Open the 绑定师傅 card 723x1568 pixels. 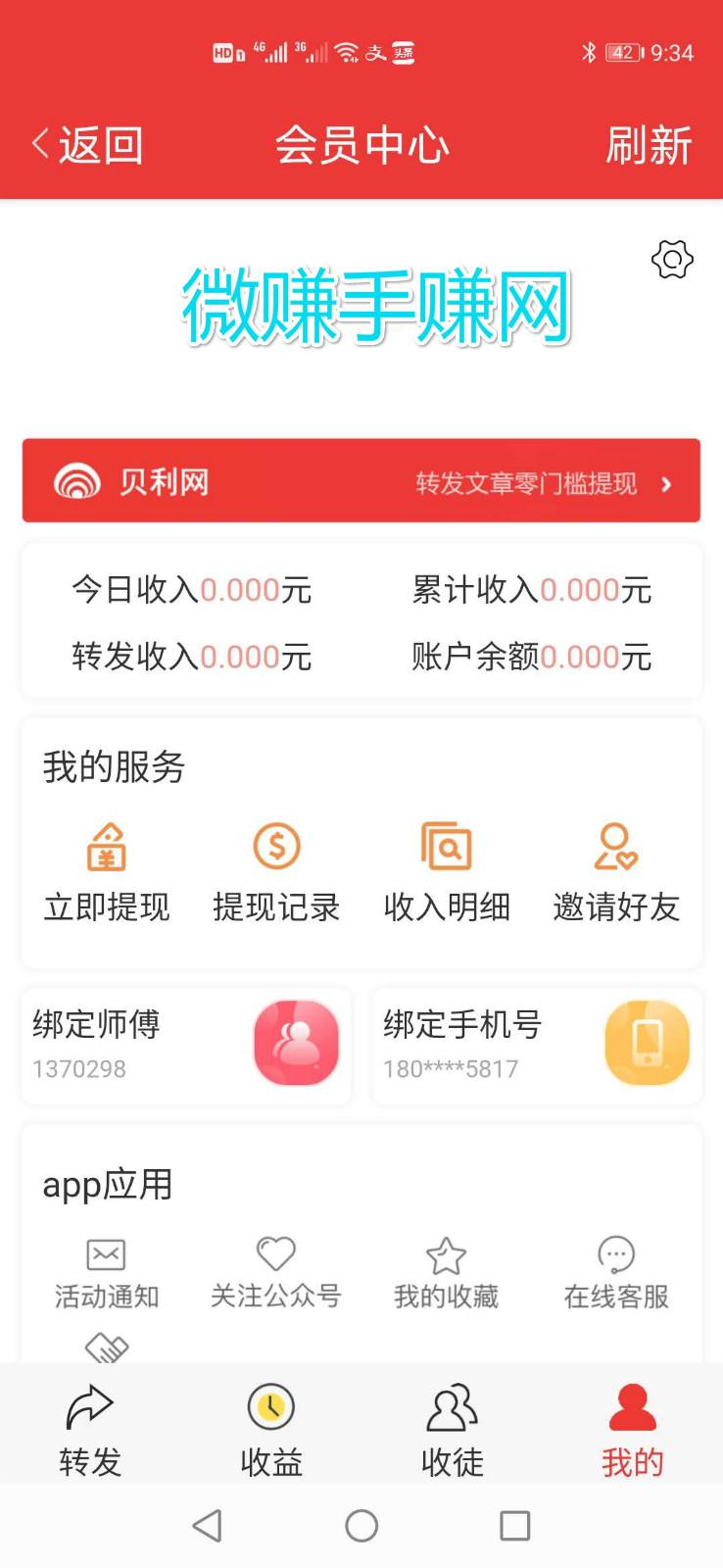tap(186, 1045)
